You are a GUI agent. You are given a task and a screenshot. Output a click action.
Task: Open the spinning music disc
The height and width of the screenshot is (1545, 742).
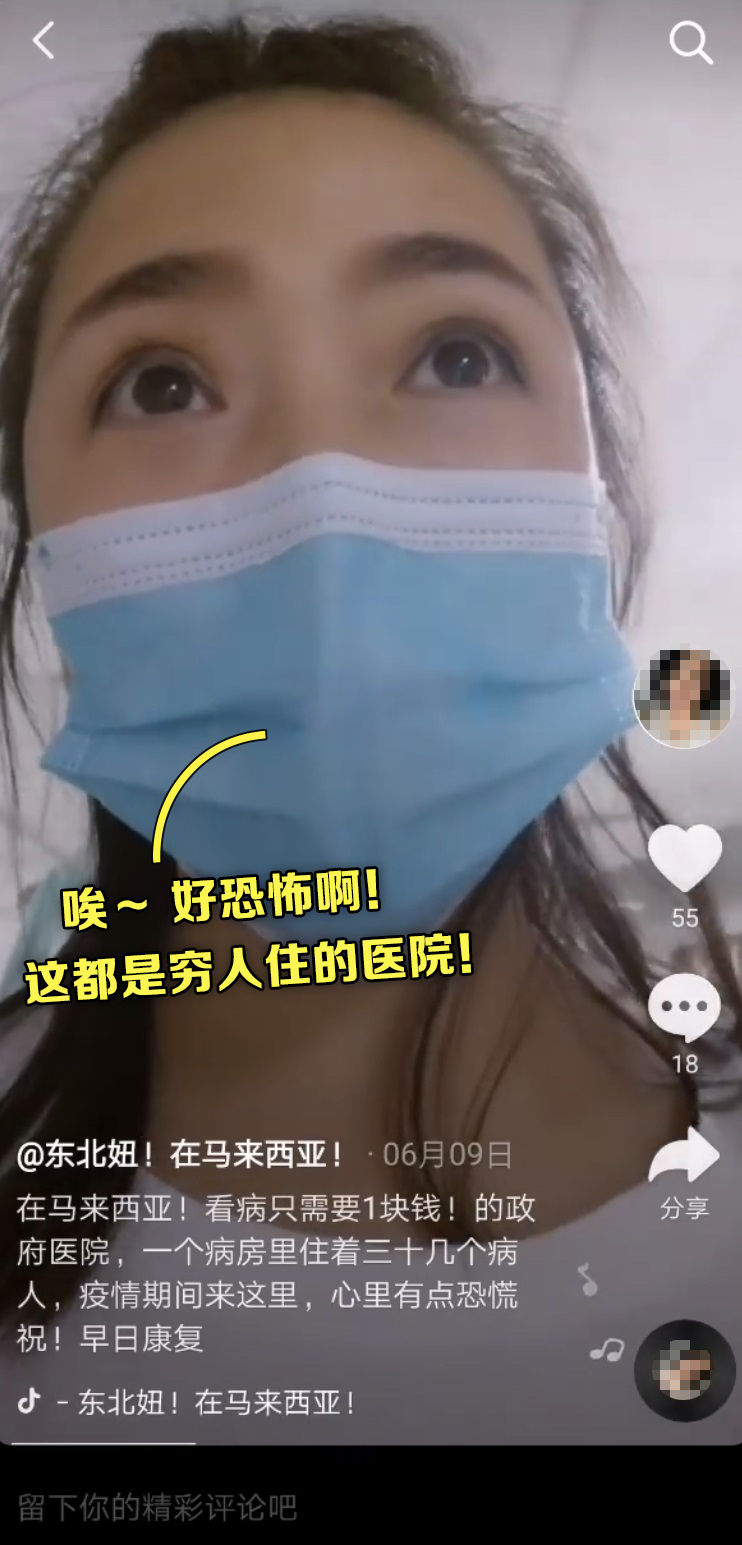coord(685,1370)
